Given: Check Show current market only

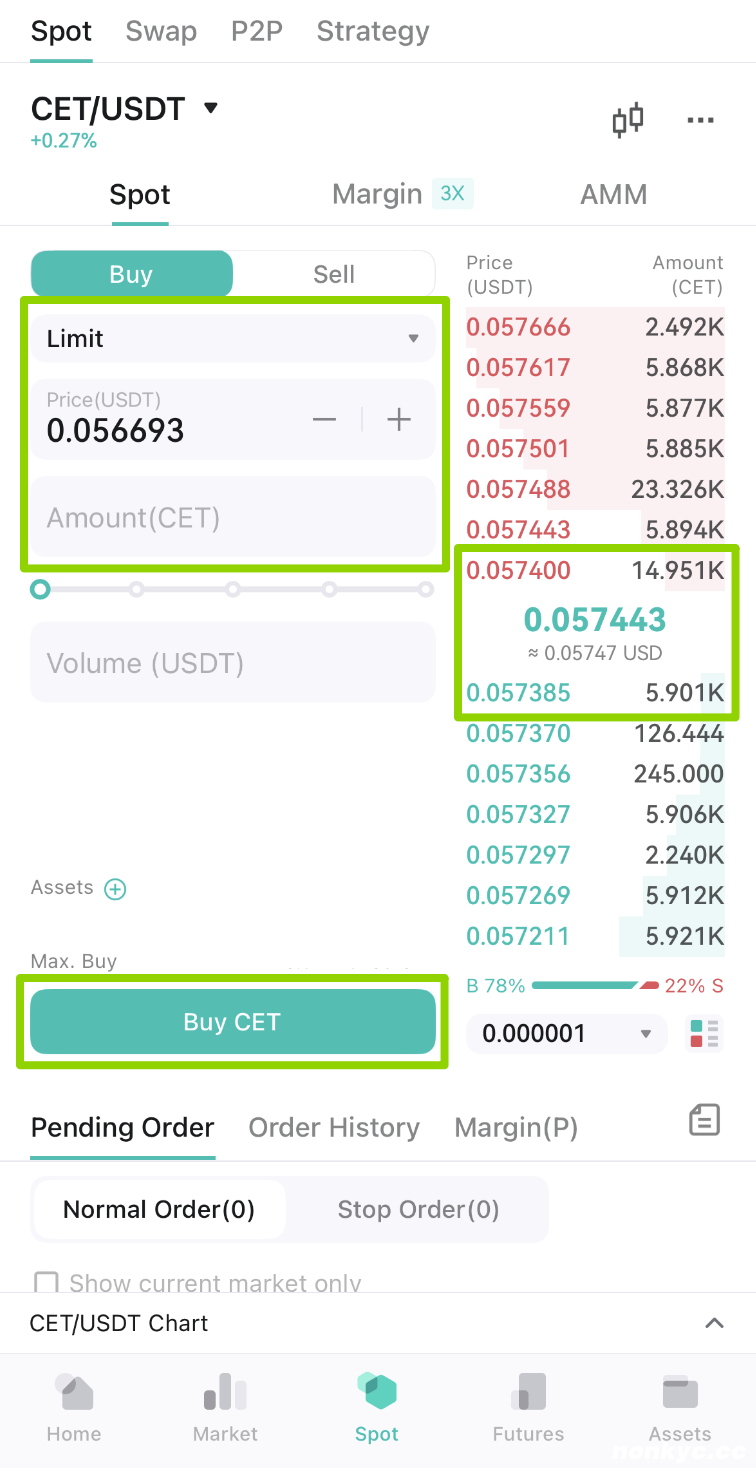Looking at the screenshot, I should click(198, 1283).
